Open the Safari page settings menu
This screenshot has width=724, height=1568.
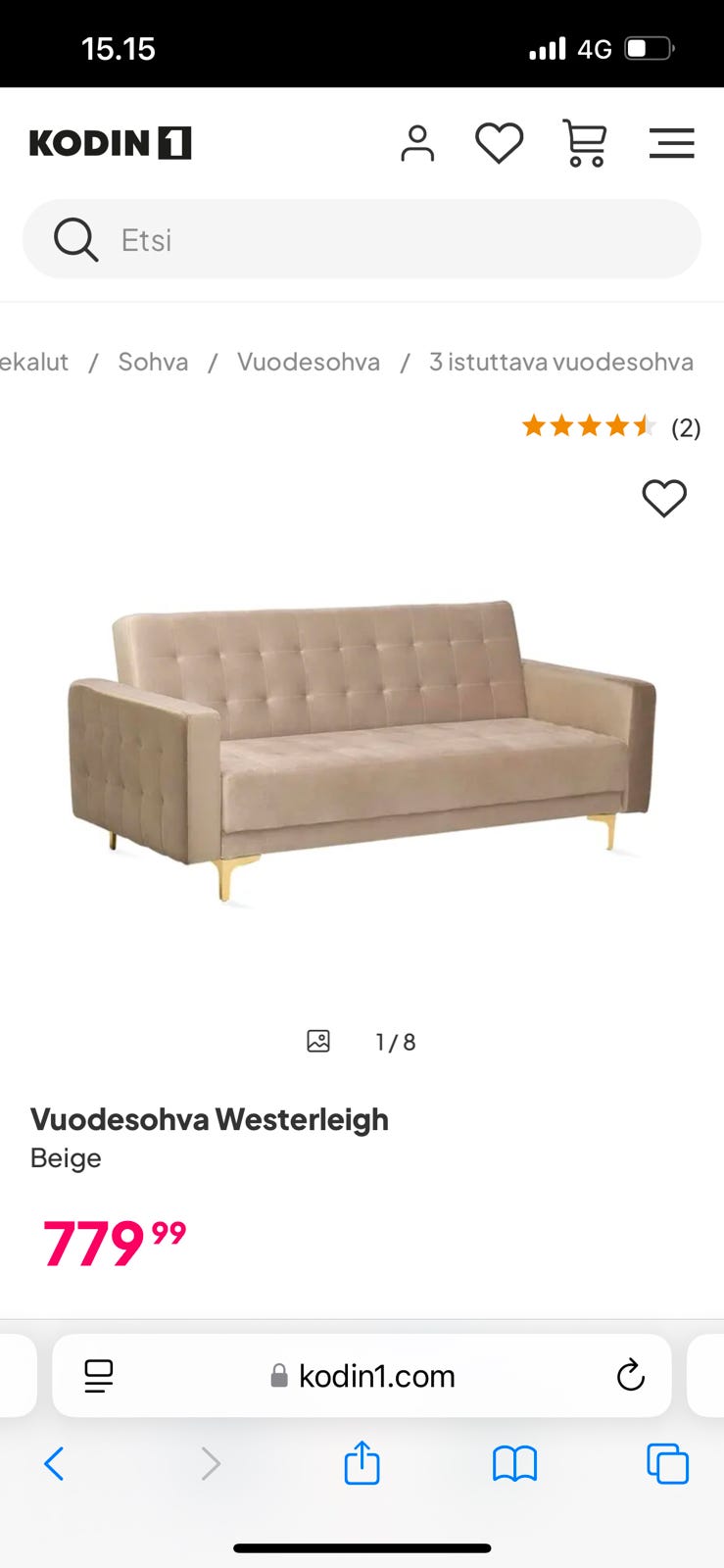[x=99, y=1375]
